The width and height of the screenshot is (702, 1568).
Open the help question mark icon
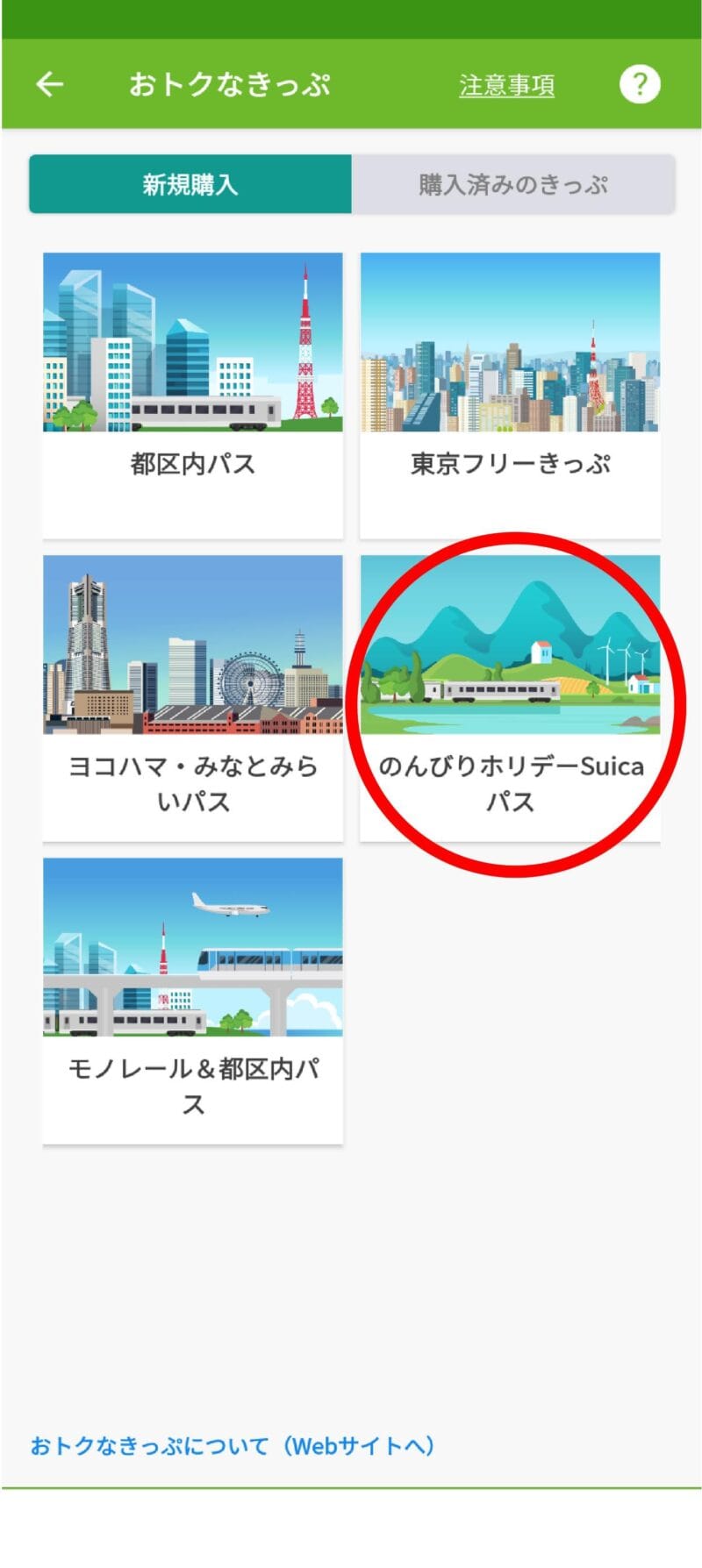(641, 83)
